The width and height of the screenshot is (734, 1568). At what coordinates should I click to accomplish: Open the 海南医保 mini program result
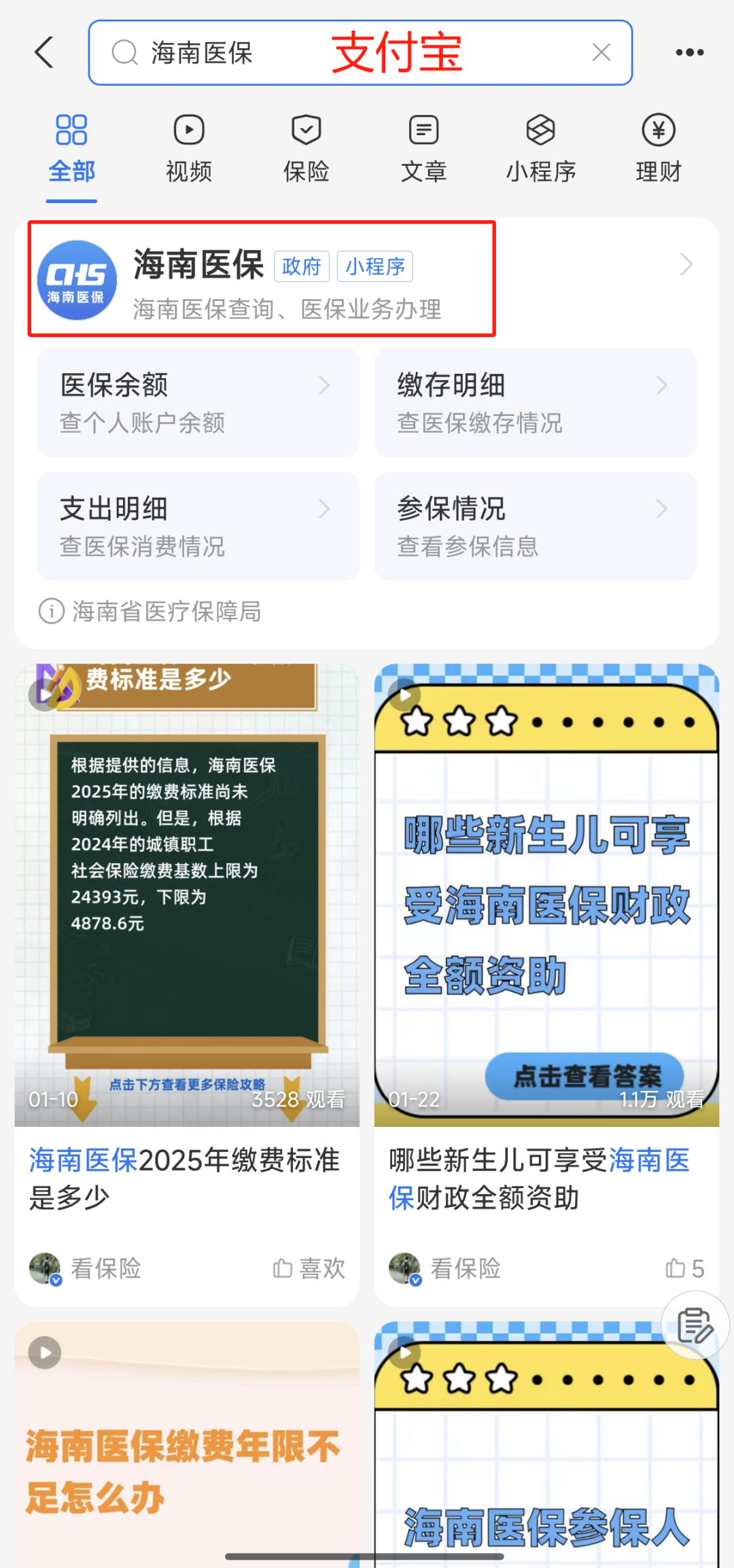point(367,279)
